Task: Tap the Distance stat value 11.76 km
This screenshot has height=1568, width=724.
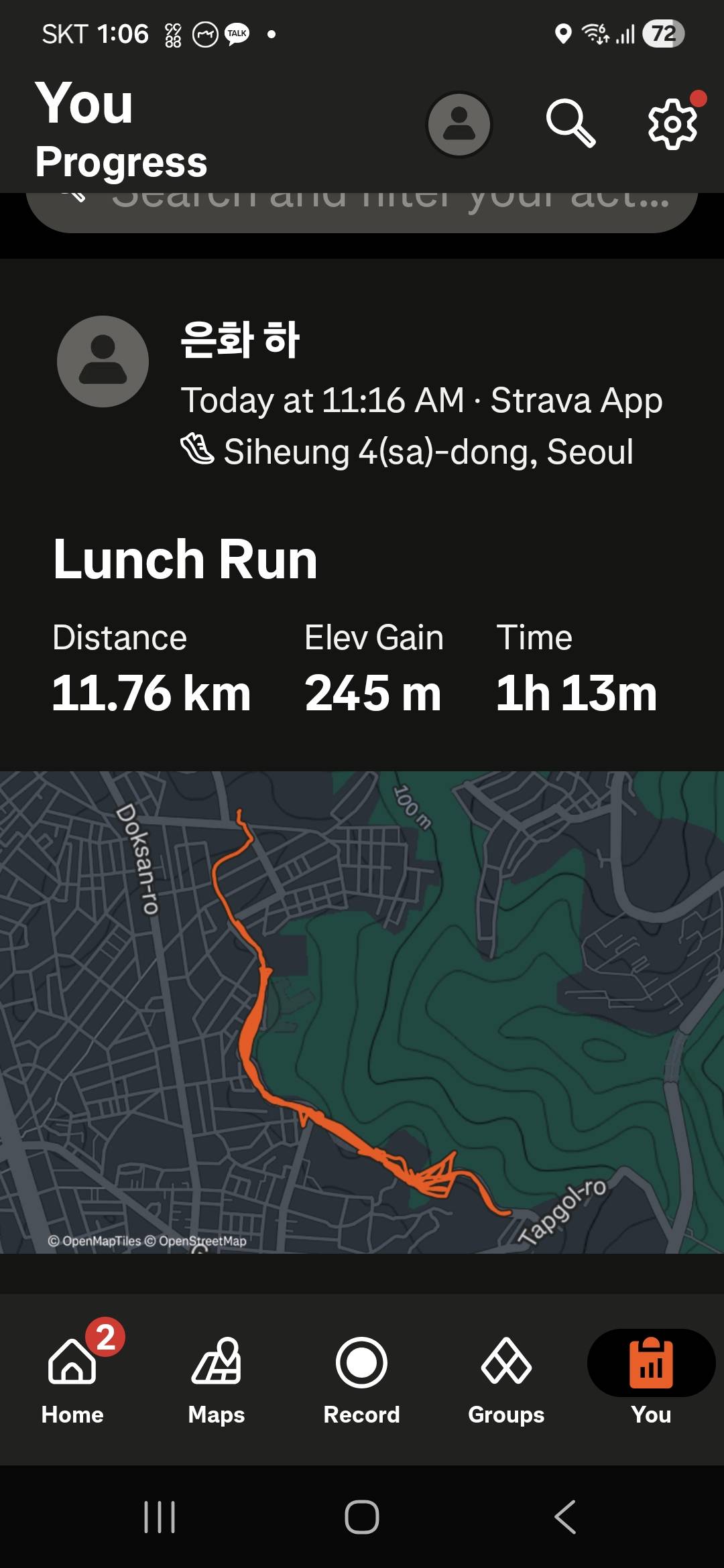Action: (x=153, y=694)
